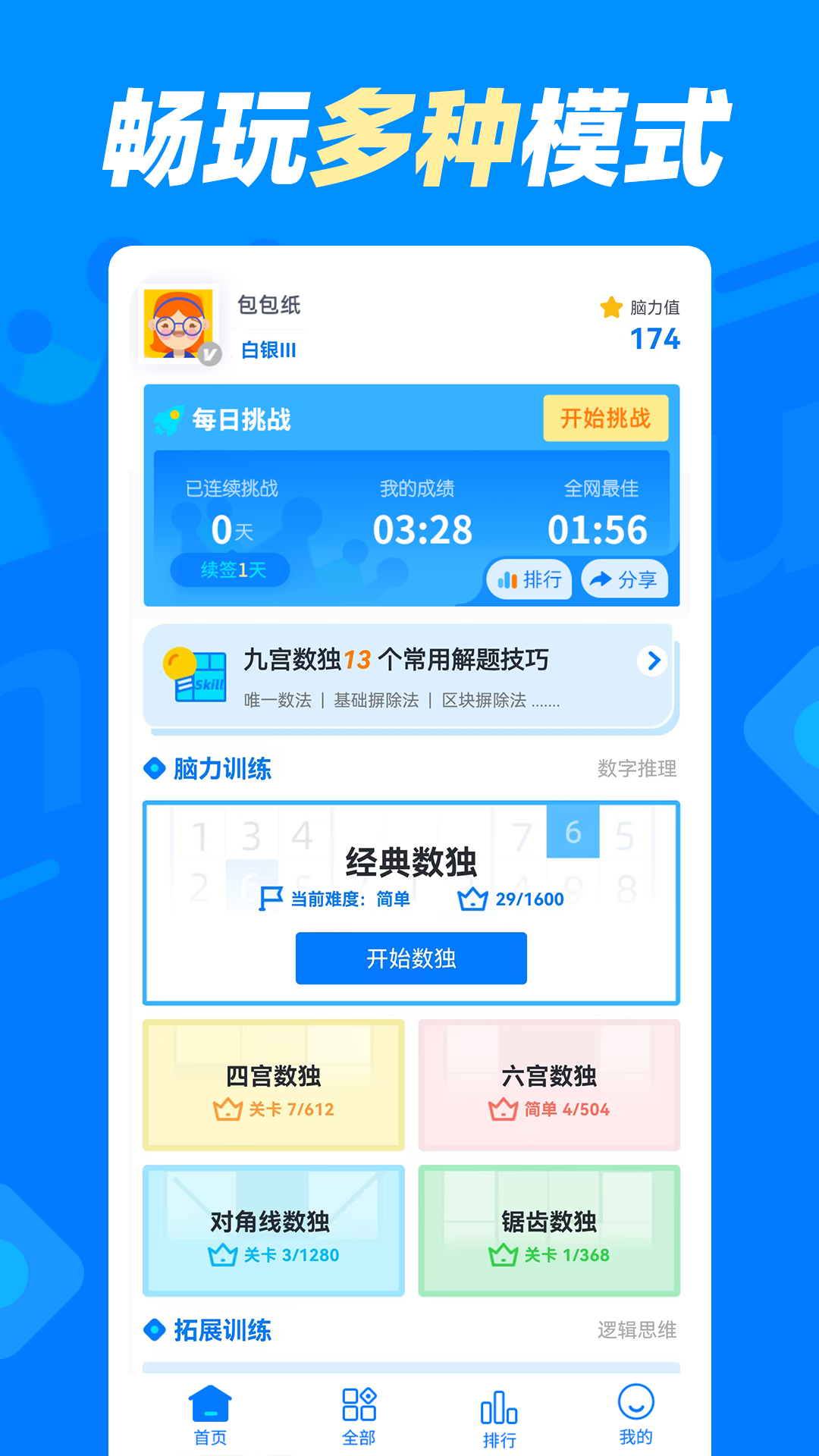Image resolution: width=819 pixels, height=1456 pixels.
Task: Tap the 包包纸 profile avatar
Action: click(x=176, y=322)
